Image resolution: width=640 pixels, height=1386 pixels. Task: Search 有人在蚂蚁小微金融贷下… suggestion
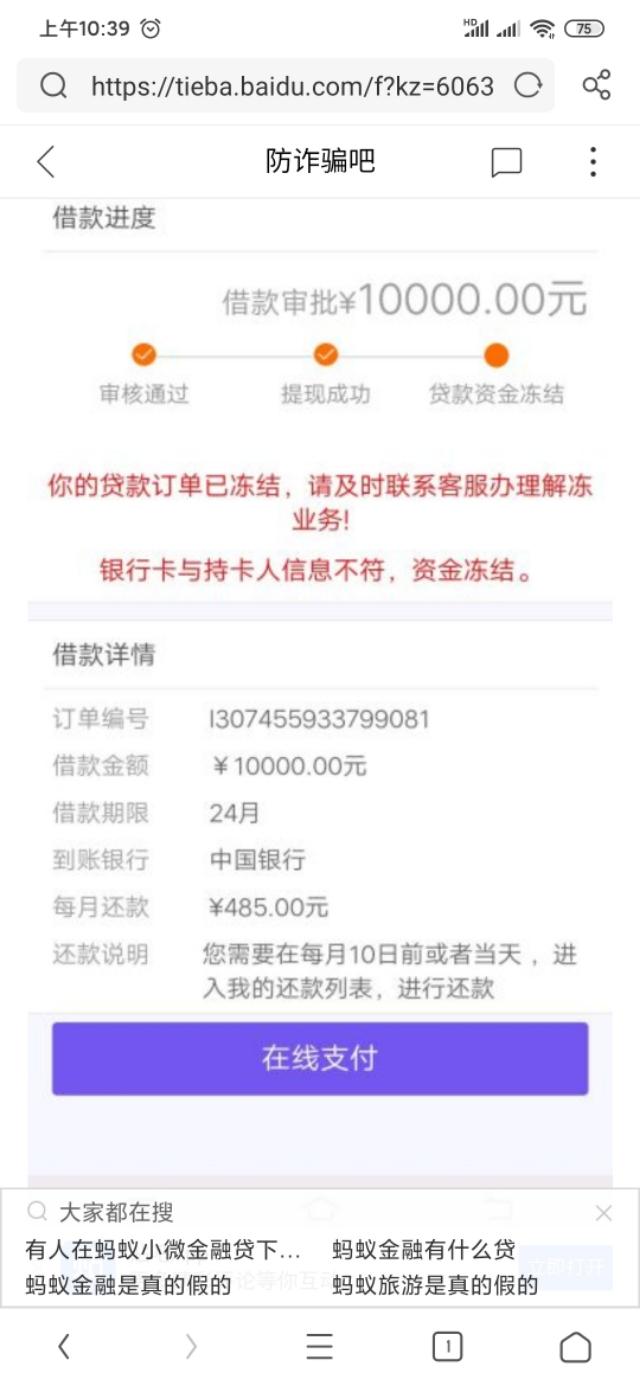point(163,1249)
